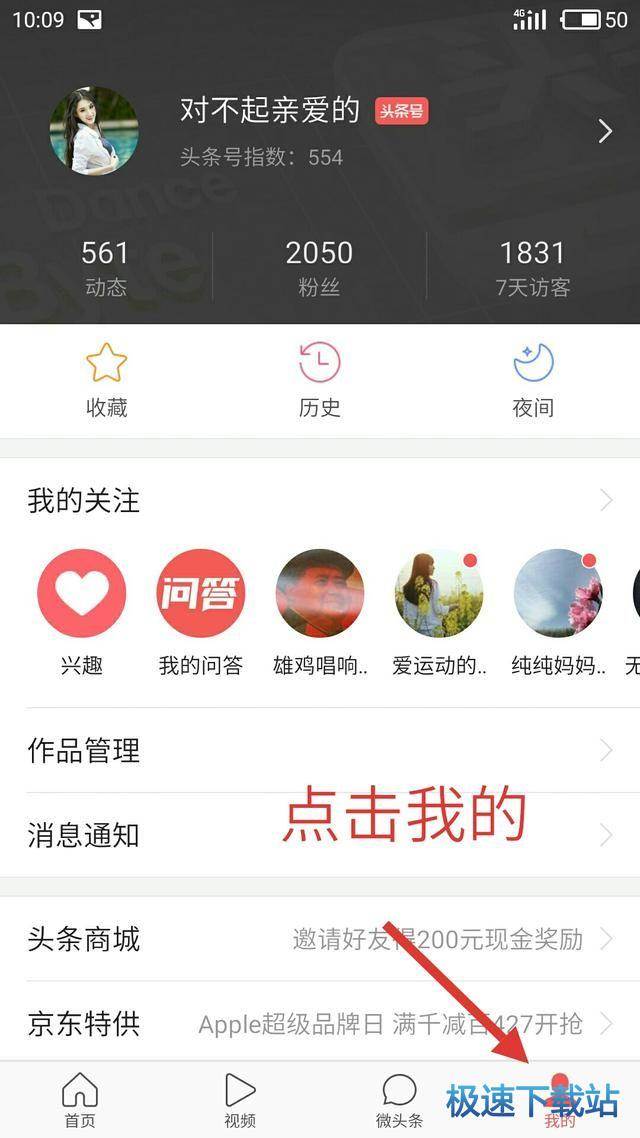Open the 京东特供 offers row

click(x=320, y=1024)
